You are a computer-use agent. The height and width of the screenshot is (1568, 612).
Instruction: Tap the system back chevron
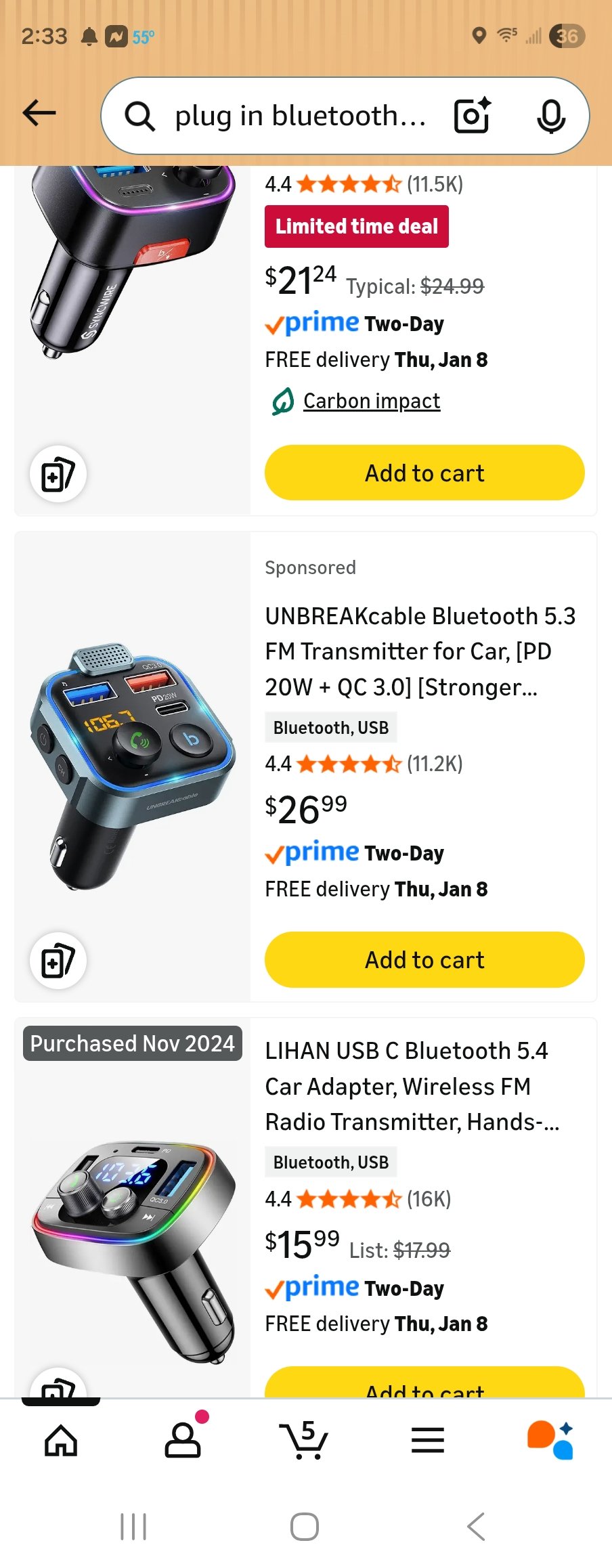pos(476,1527)
